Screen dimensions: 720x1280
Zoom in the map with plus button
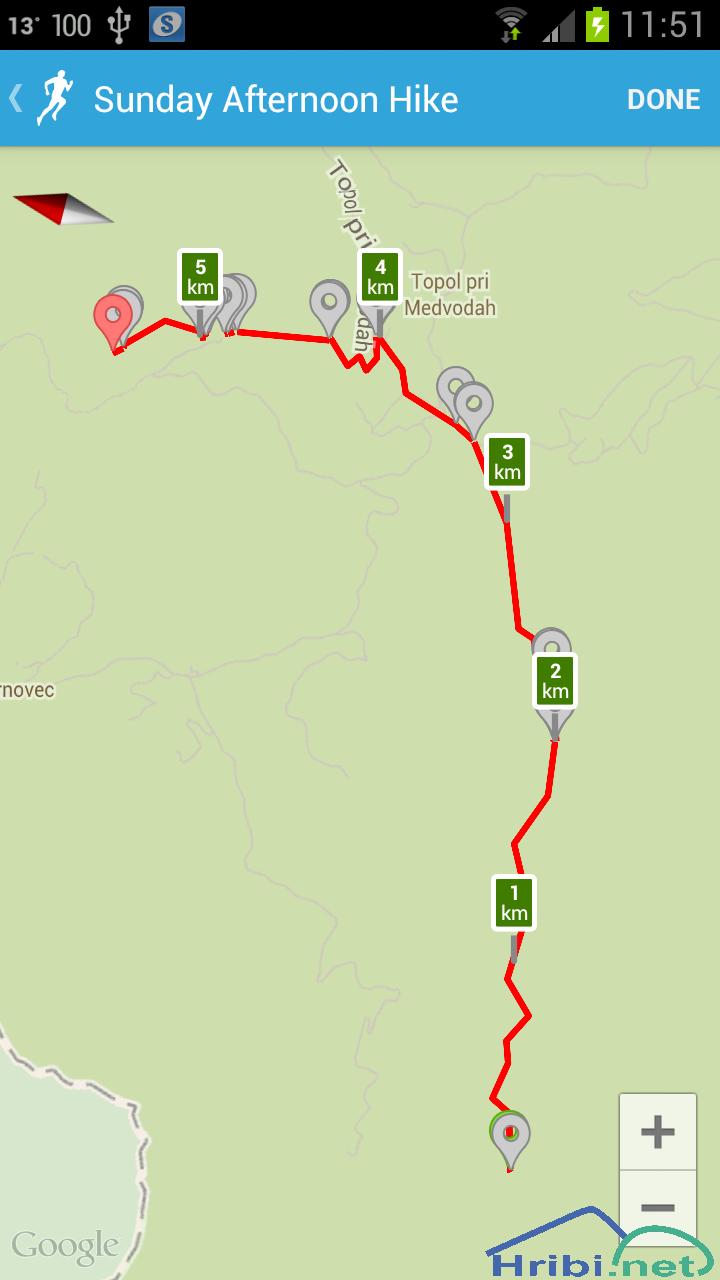tap(657, 1132)
